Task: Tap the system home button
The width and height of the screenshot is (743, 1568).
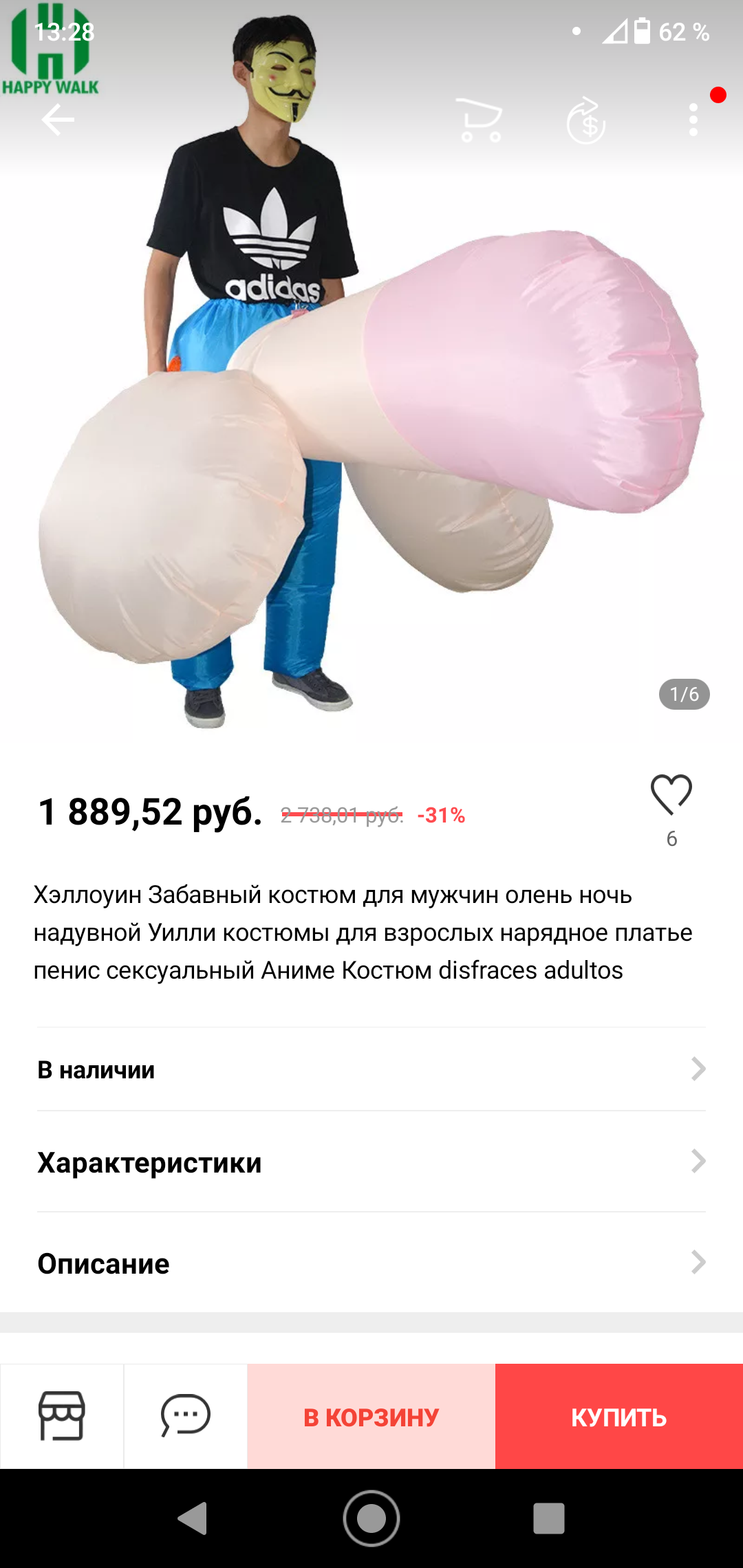Action: pyautogui.click(x=371, y=1518)
